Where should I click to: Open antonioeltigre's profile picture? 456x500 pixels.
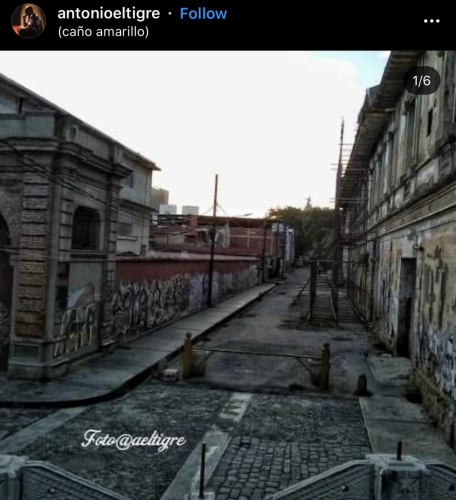point(28,21)
